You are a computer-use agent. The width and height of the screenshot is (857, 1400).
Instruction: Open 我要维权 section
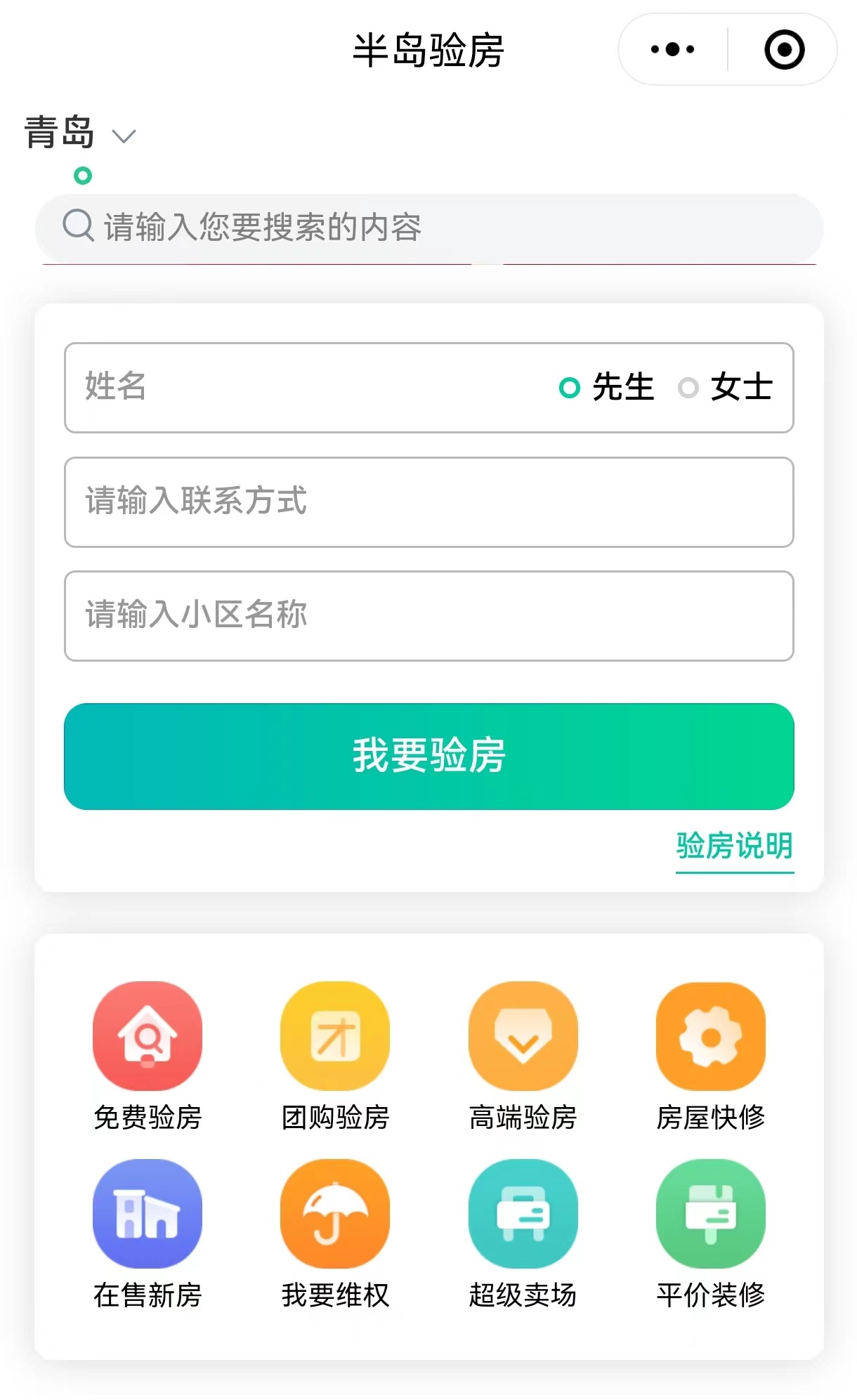pyautogui.click(x=335, y=1234)
